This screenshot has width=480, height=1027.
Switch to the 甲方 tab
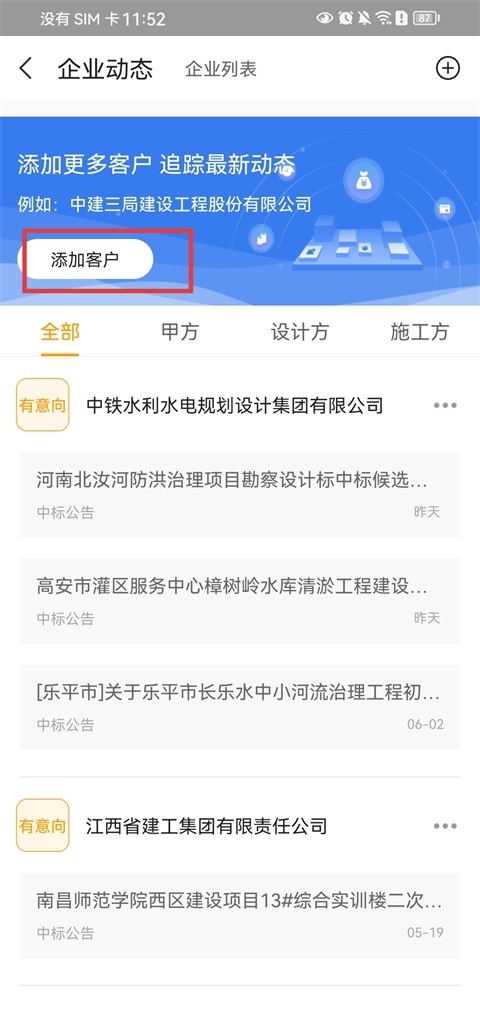click(x=179, y=332)
